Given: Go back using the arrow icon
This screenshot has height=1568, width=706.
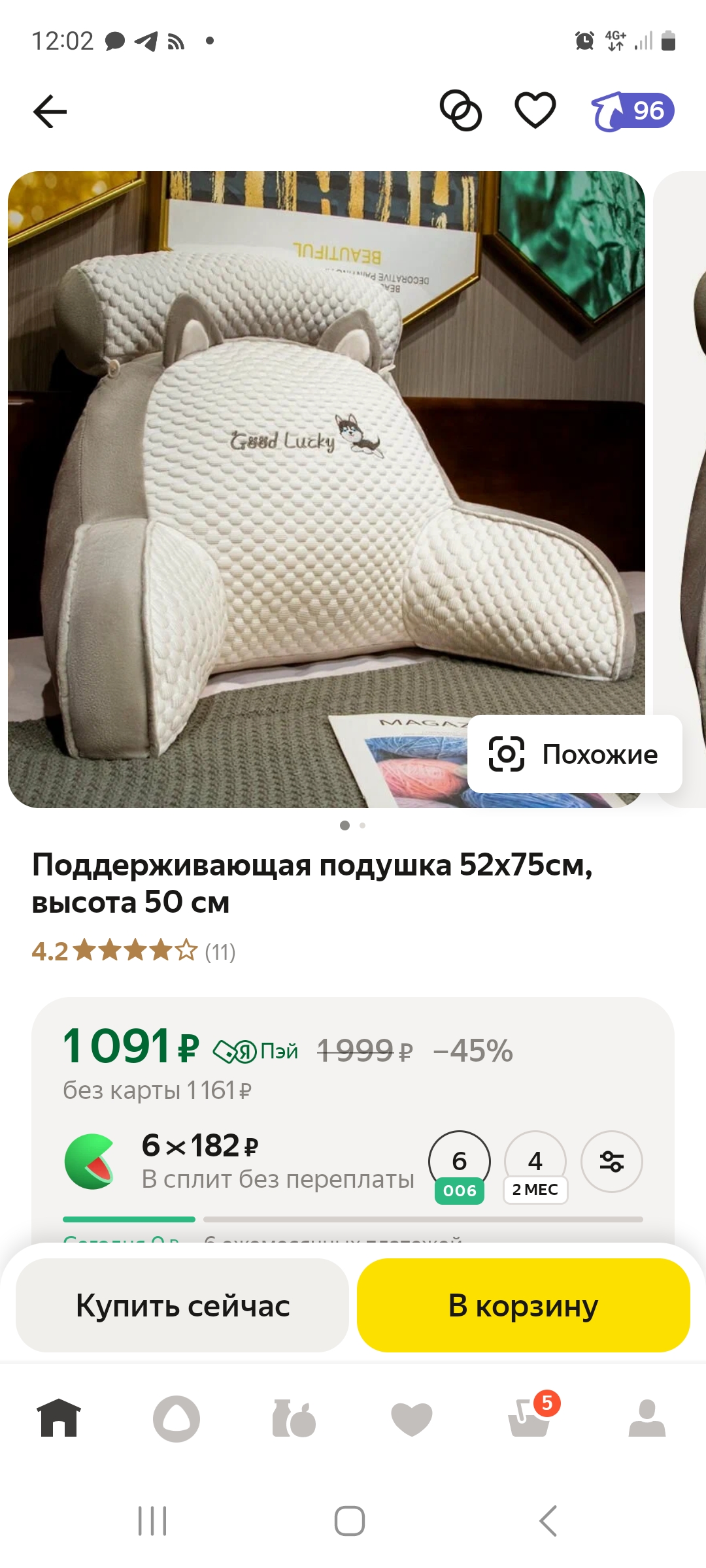Looking at the screenshot, I should 50,111.
